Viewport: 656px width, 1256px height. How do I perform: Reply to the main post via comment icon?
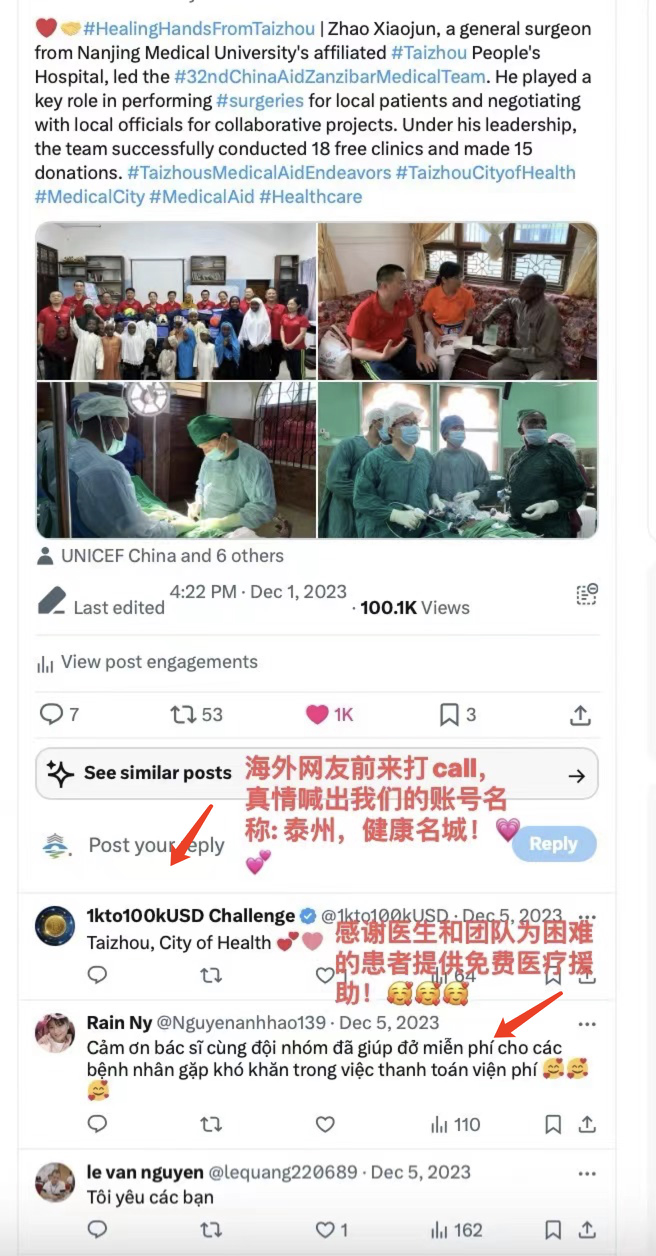point(51,714)
